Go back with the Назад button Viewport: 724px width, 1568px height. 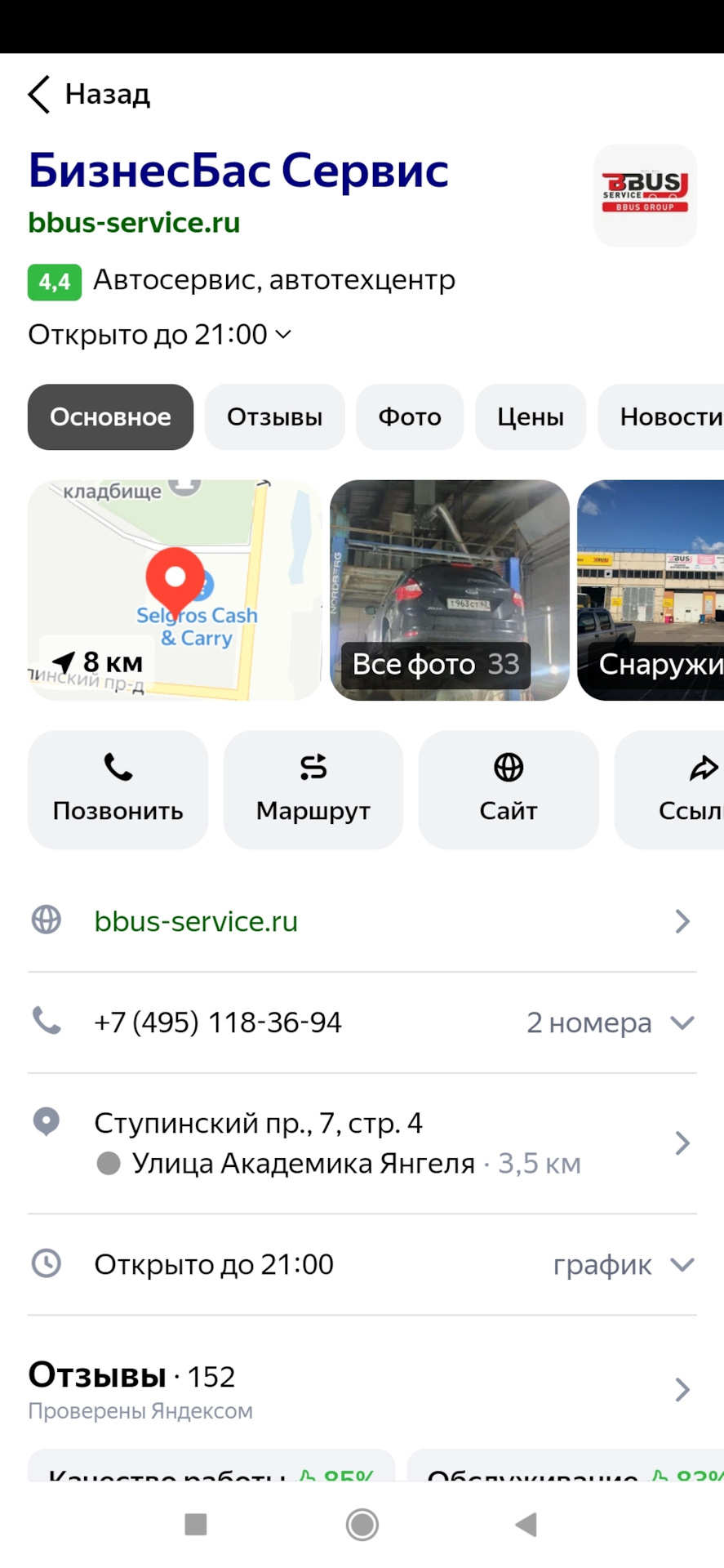pyautogui.click(x=90, y=95)
